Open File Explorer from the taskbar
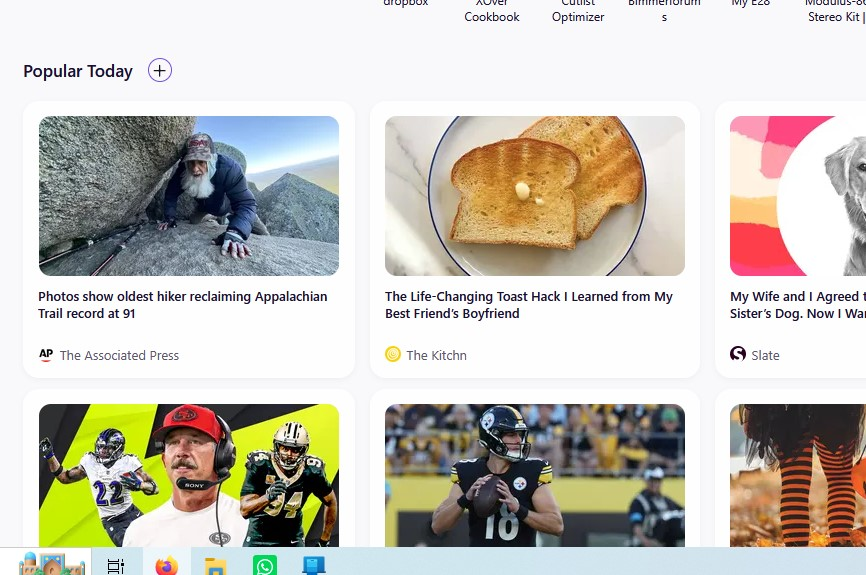 pyautogui.click(x=215, y=565)
